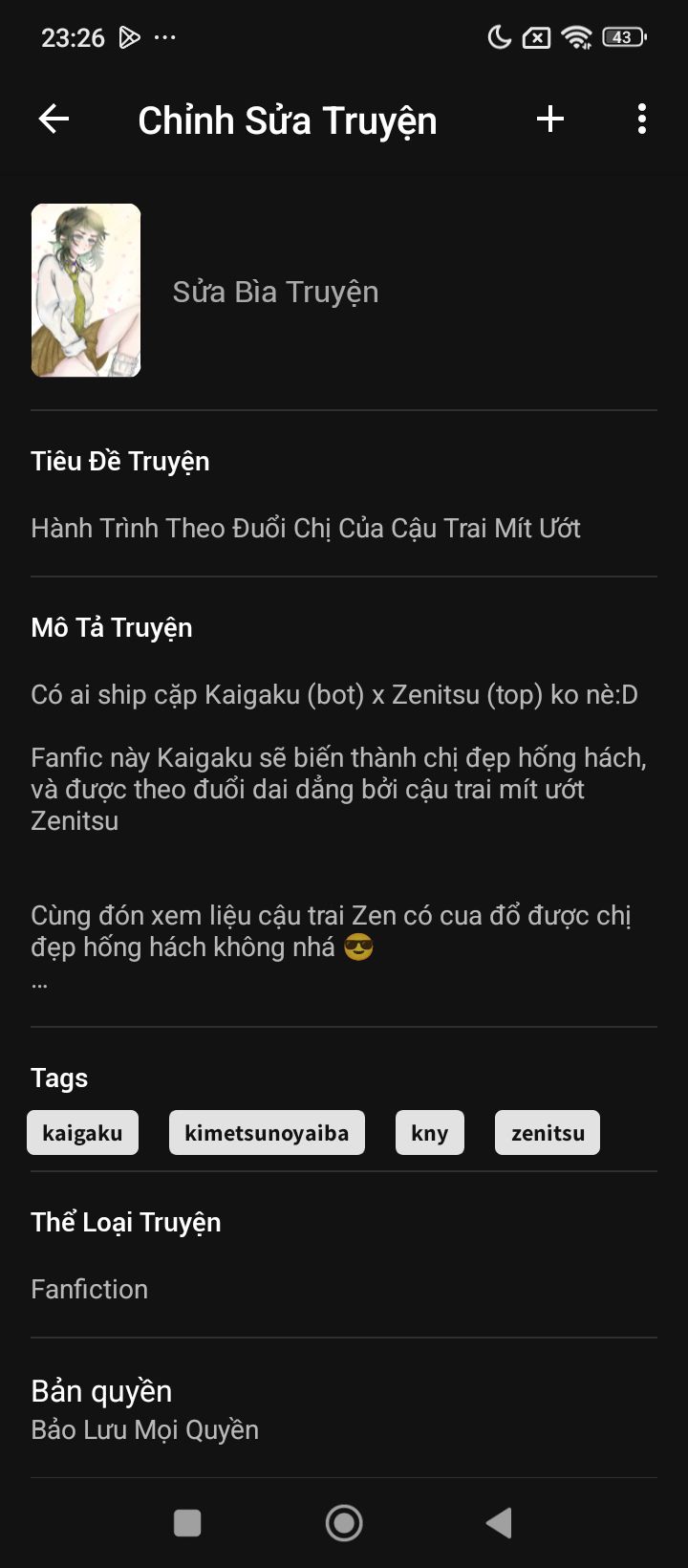The image size is (688, 1568).
Task: Go back from Chỉnh Sửa Truyện
Action: click(54, 120)
